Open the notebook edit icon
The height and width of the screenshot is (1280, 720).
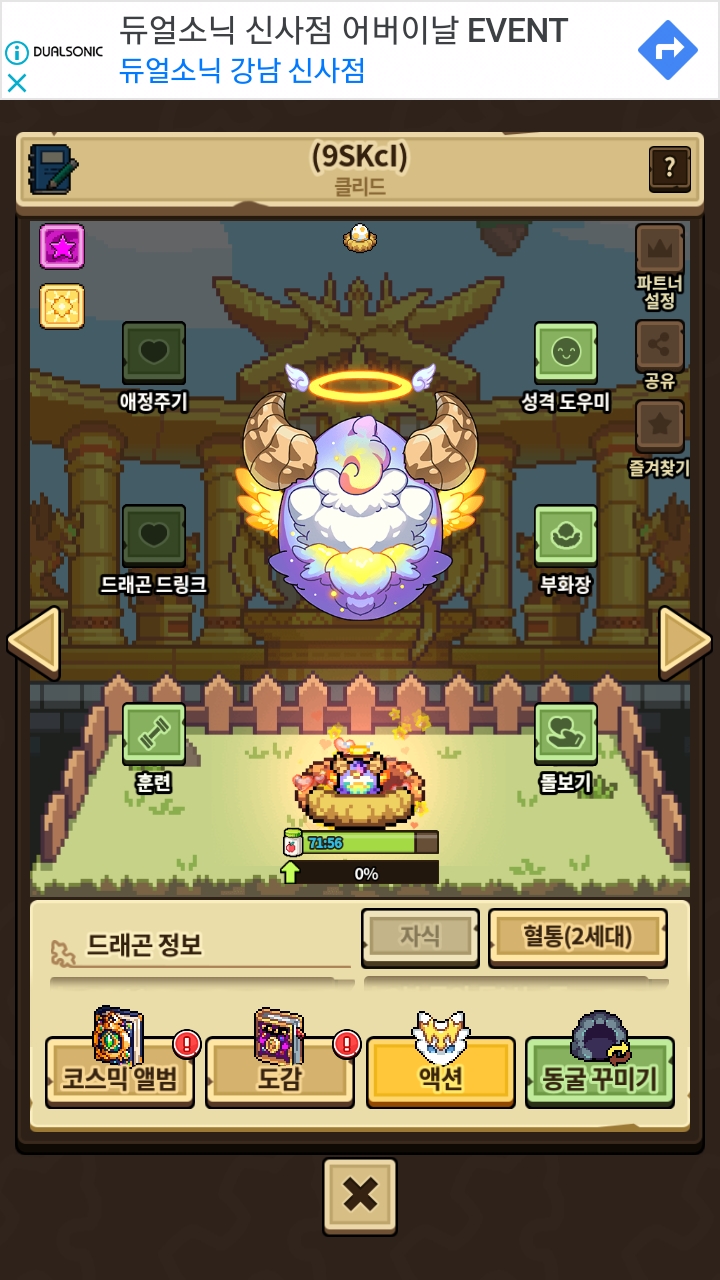pyautogui.click(x=53, y=169)
